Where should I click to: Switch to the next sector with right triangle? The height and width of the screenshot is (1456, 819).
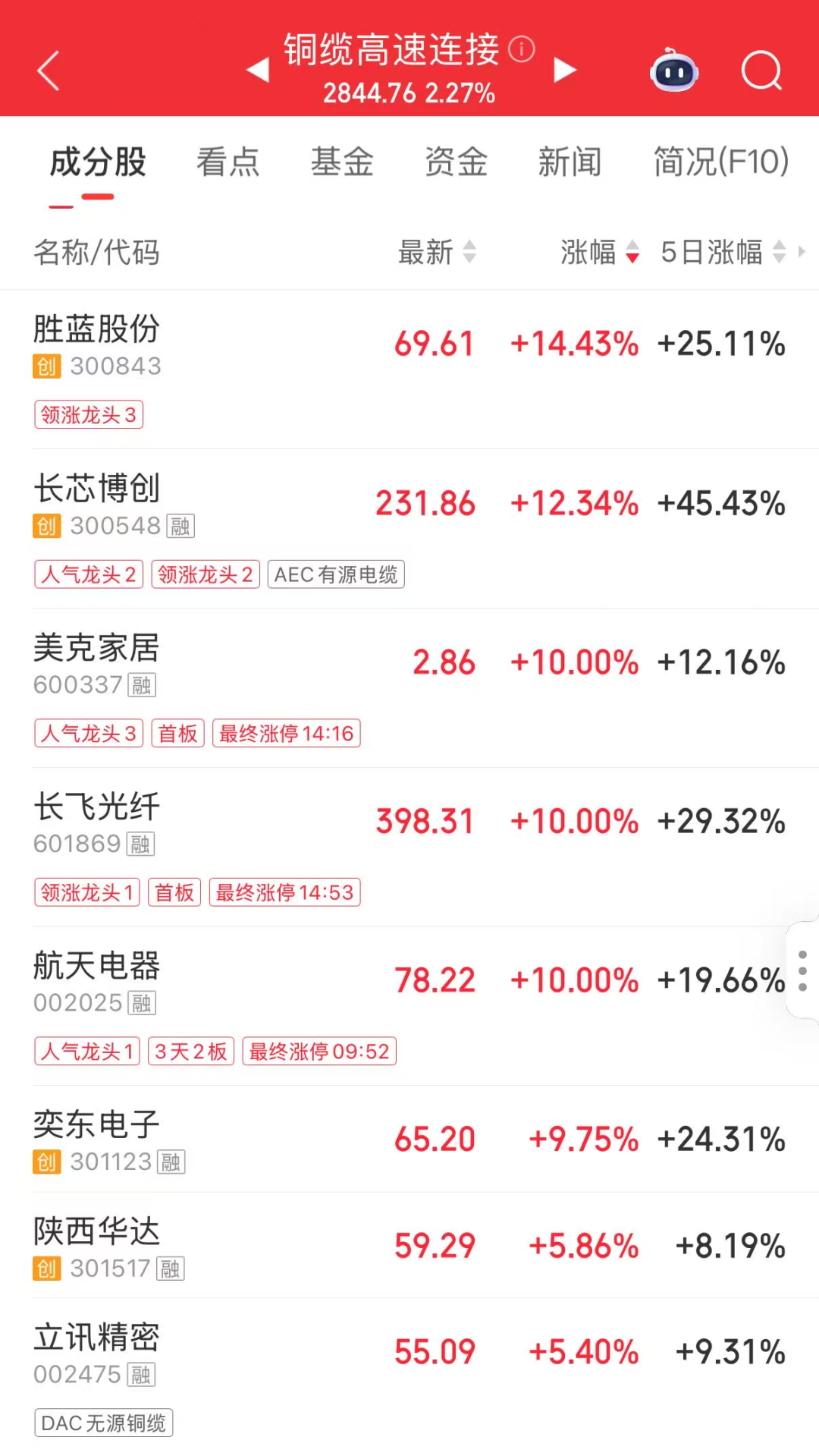tap(565, 70)
